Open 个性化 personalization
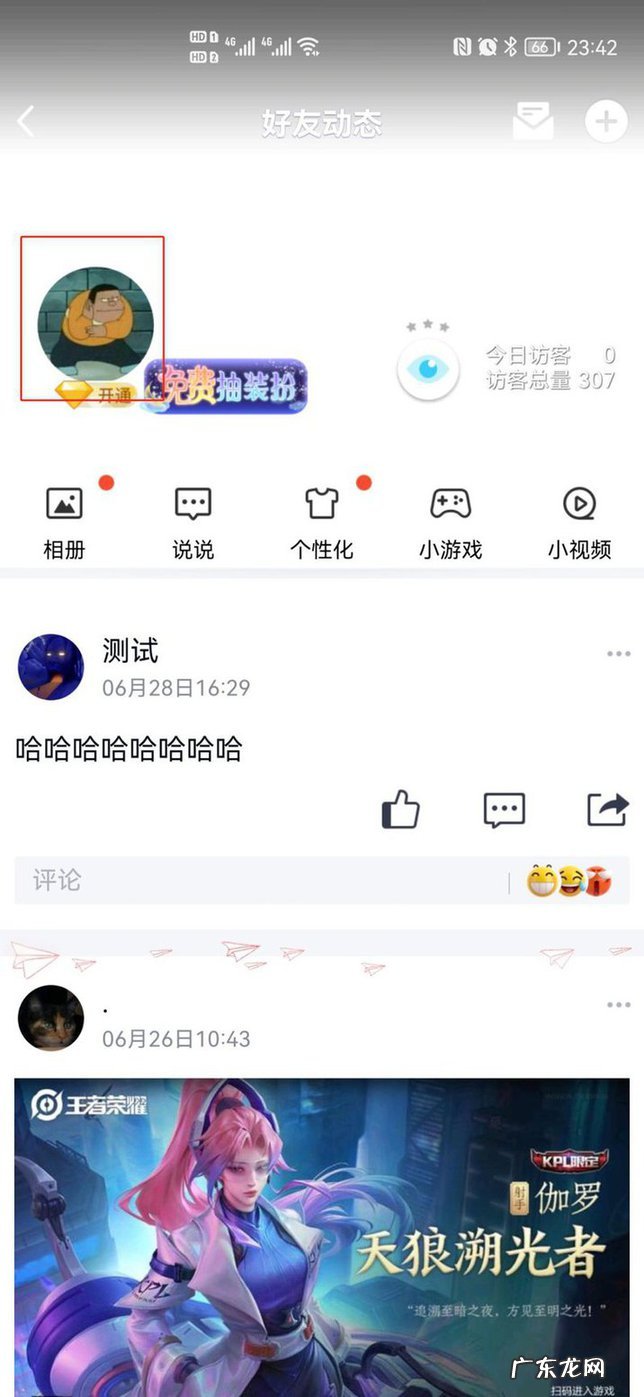The image size is (644, 1397). 321,522
